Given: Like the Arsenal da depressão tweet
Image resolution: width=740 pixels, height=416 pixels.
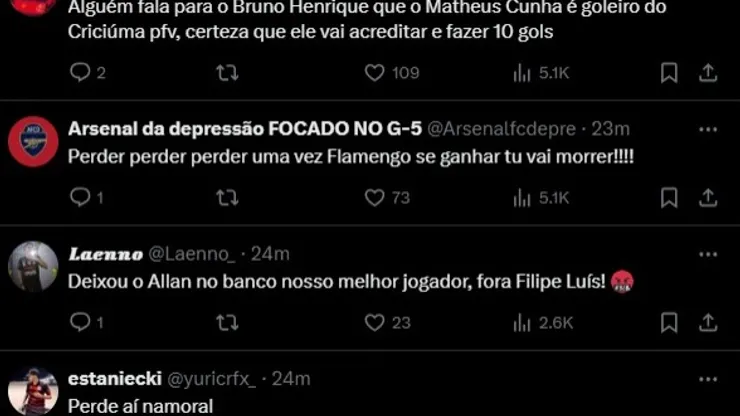Looking at the screenshot, I should (x=374, y=198).
